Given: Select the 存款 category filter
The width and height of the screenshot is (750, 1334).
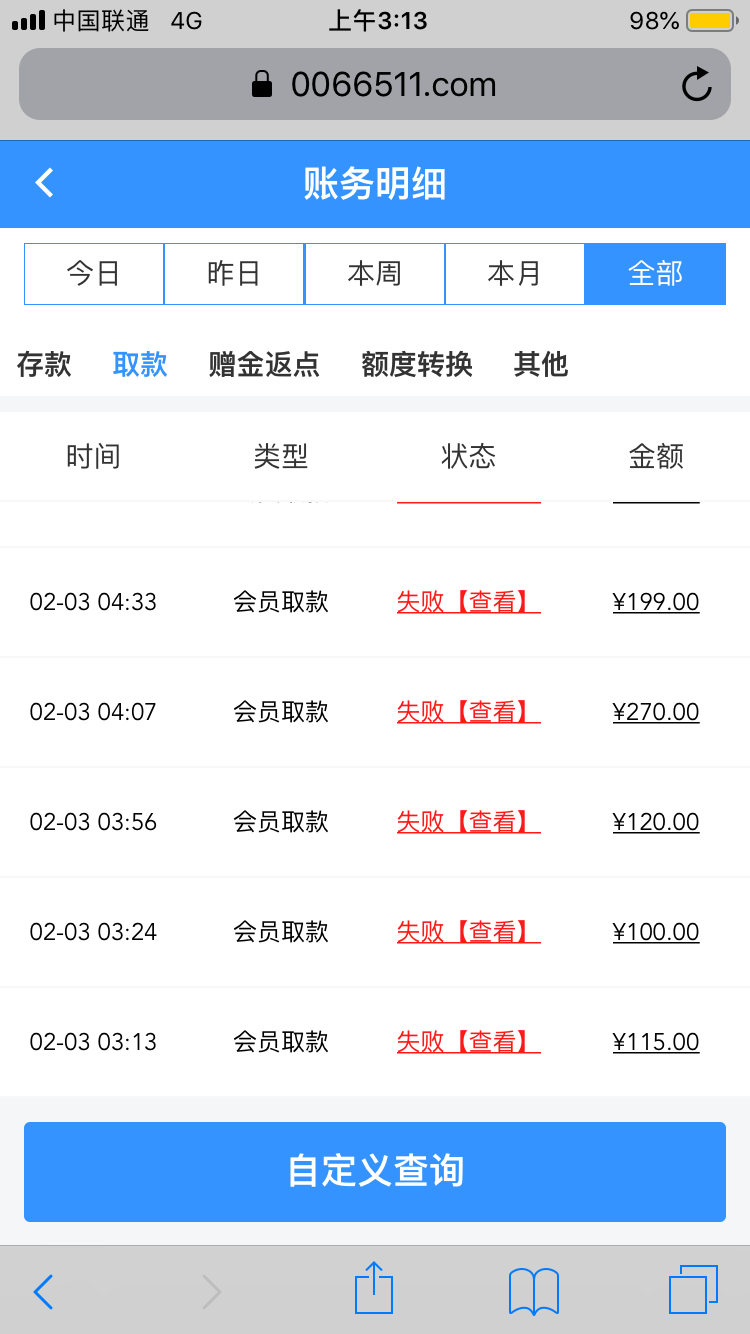Looking at the screenshot, I should (43, 365).
